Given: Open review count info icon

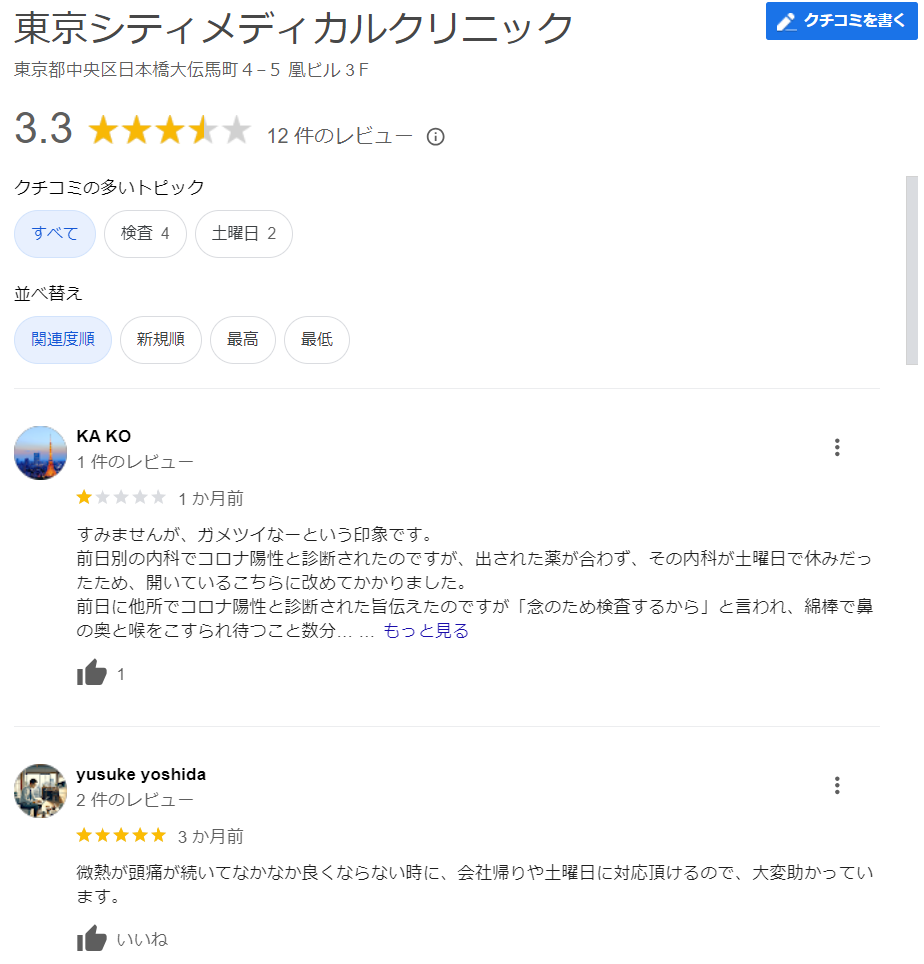Looking at the screenshot, I should (x=435, y=137).
